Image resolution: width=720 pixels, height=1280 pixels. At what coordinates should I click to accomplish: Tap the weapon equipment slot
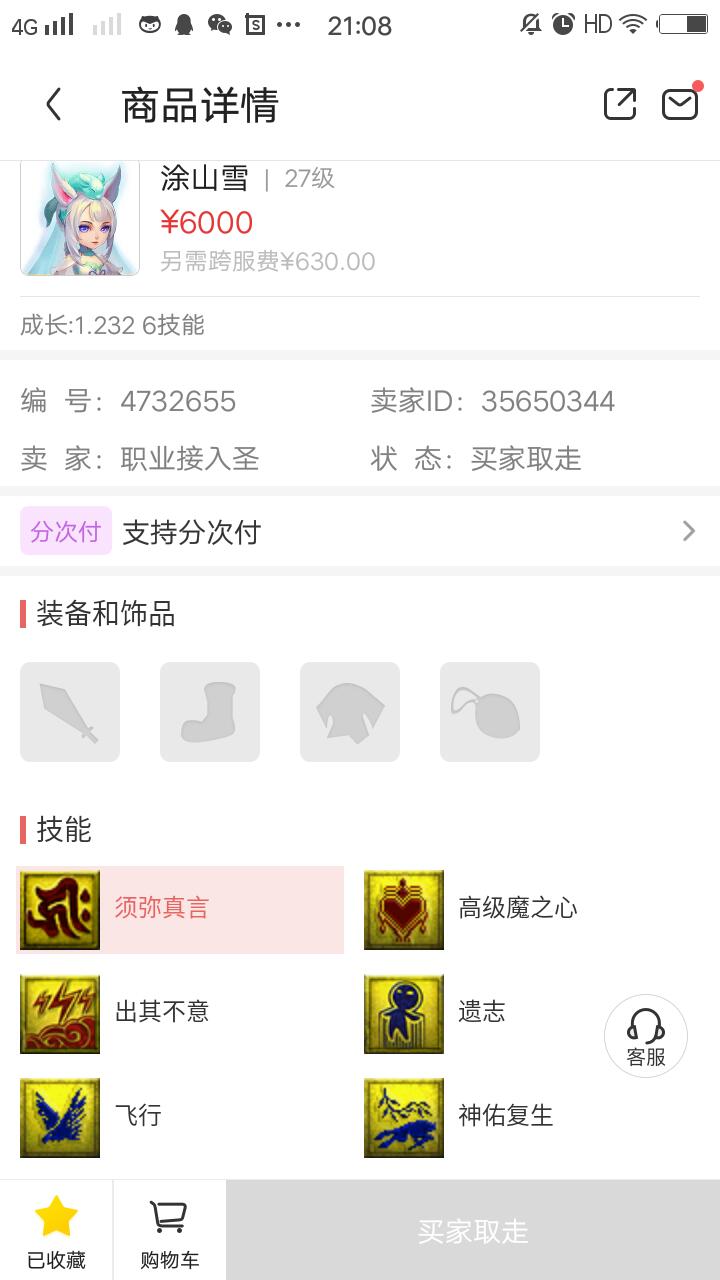click(x=70, y=712)
